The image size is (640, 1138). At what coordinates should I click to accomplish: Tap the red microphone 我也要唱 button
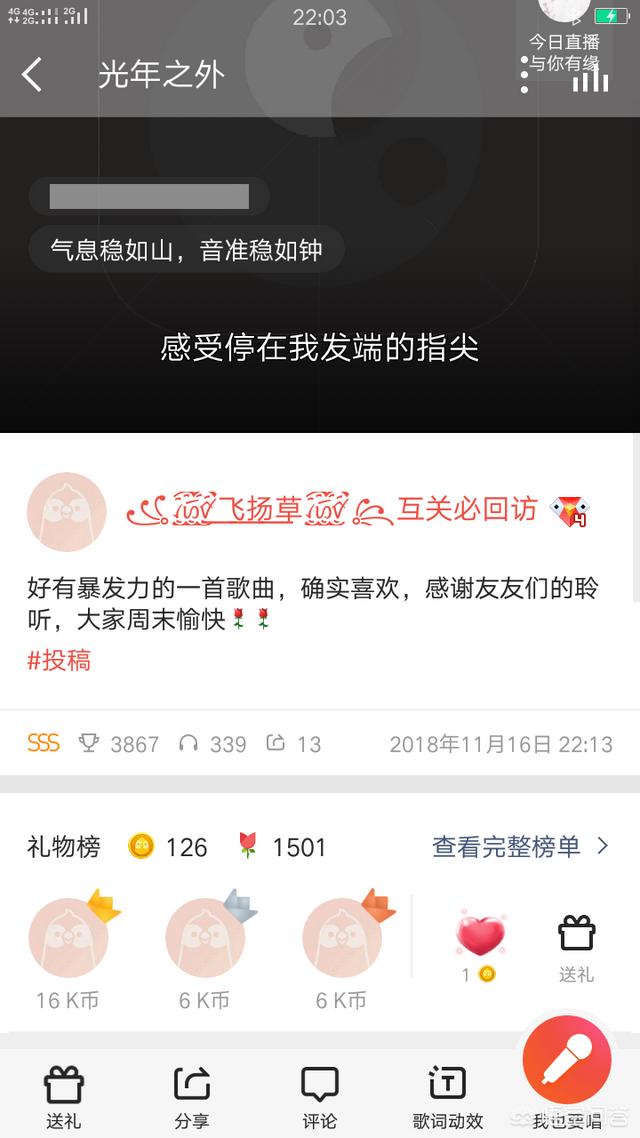(567, 1060)
